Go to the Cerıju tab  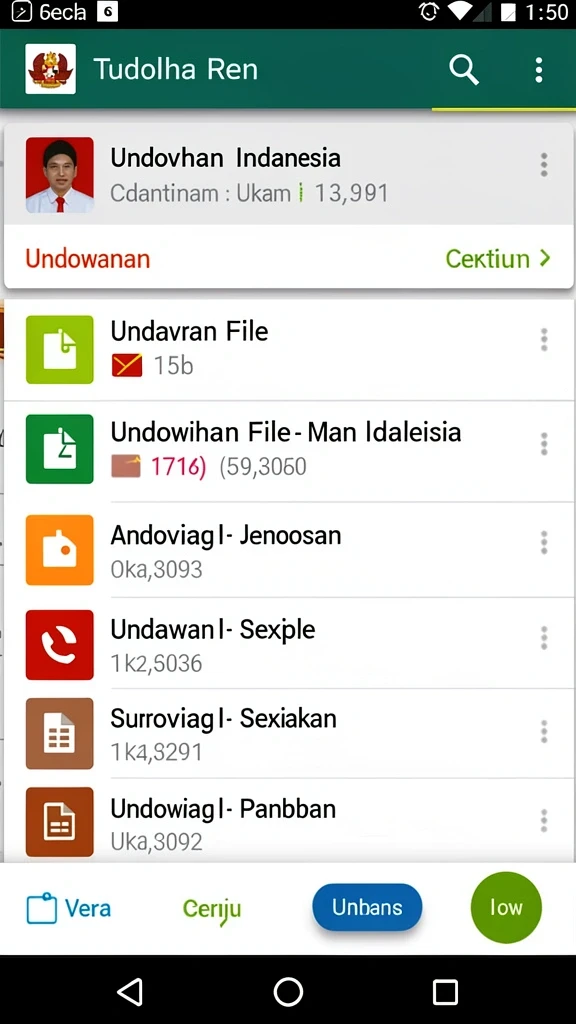click(212, 909)
